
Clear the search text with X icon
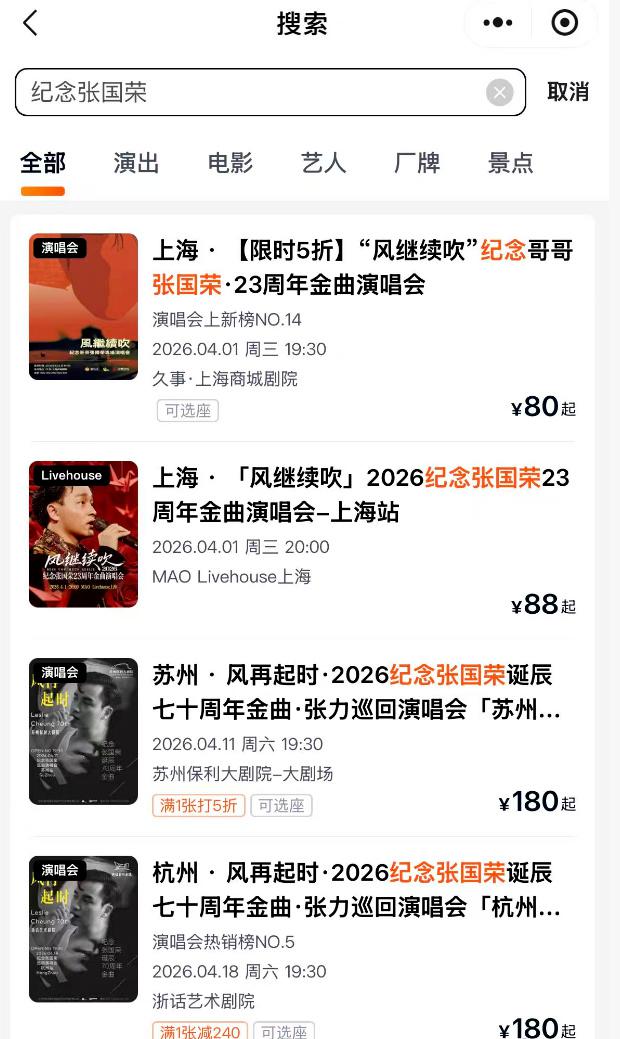click(x=499, y=93)
